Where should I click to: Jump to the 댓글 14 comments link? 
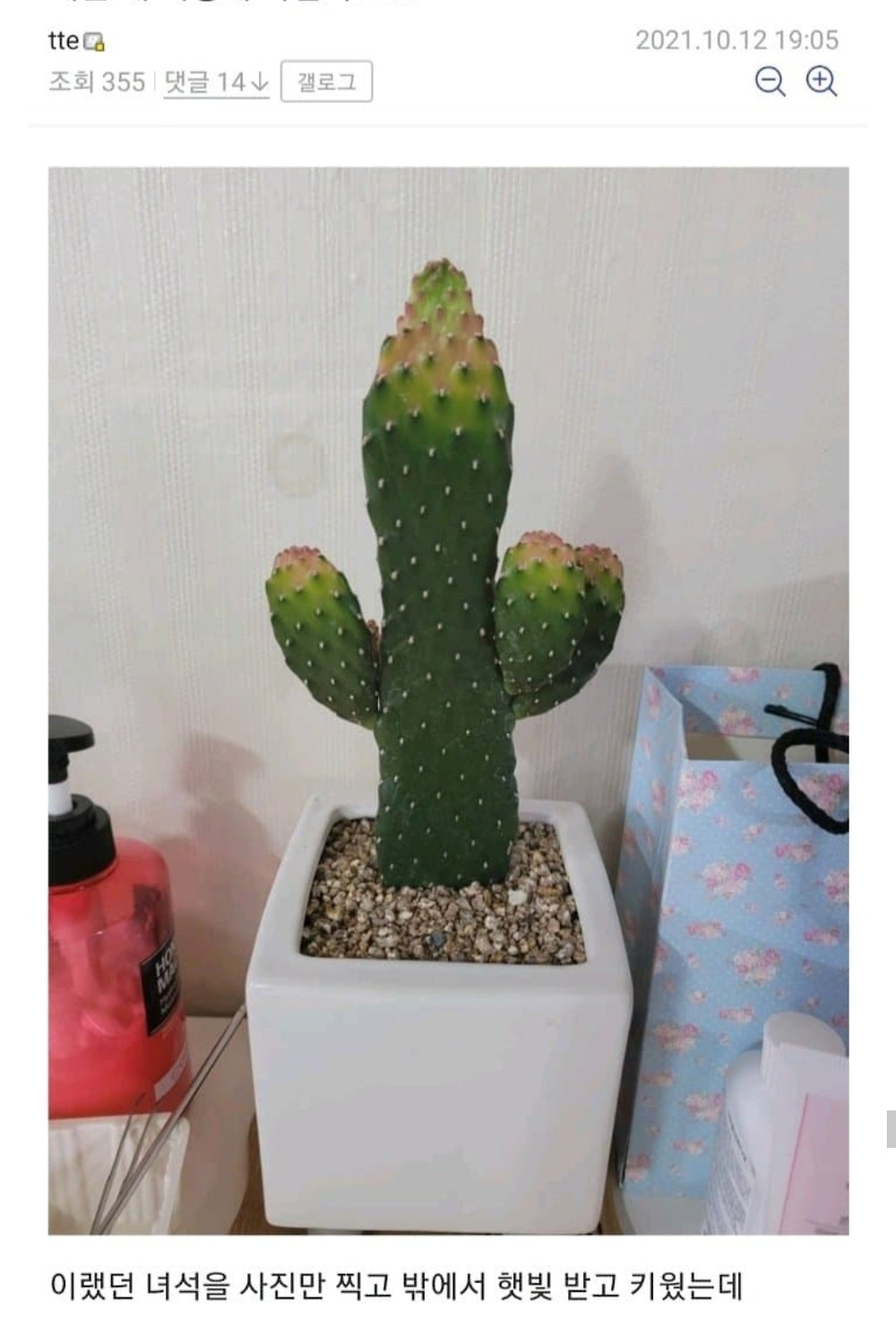[x=216, y=82]
